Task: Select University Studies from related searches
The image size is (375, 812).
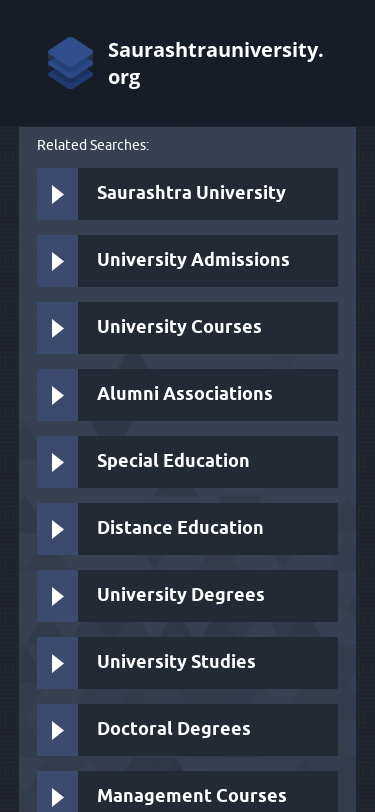Action: 187,663
